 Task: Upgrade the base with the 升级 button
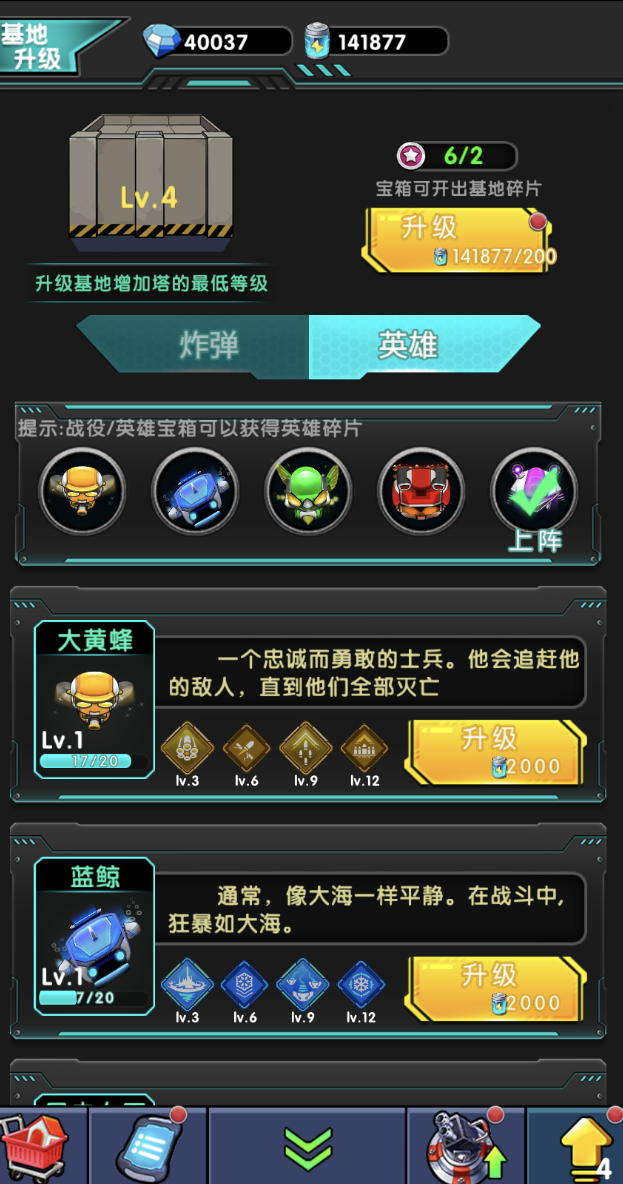[460, 238]
